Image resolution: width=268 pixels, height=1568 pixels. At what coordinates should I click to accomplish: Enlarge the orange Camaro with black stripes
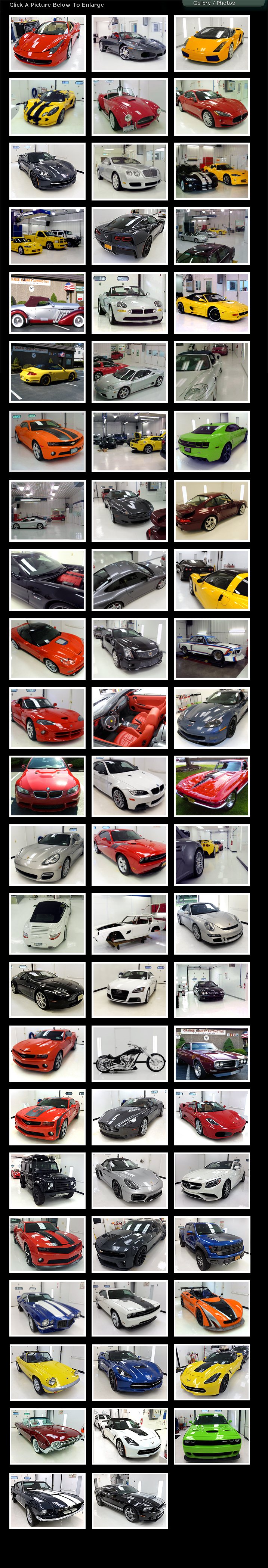pos(47,441)
